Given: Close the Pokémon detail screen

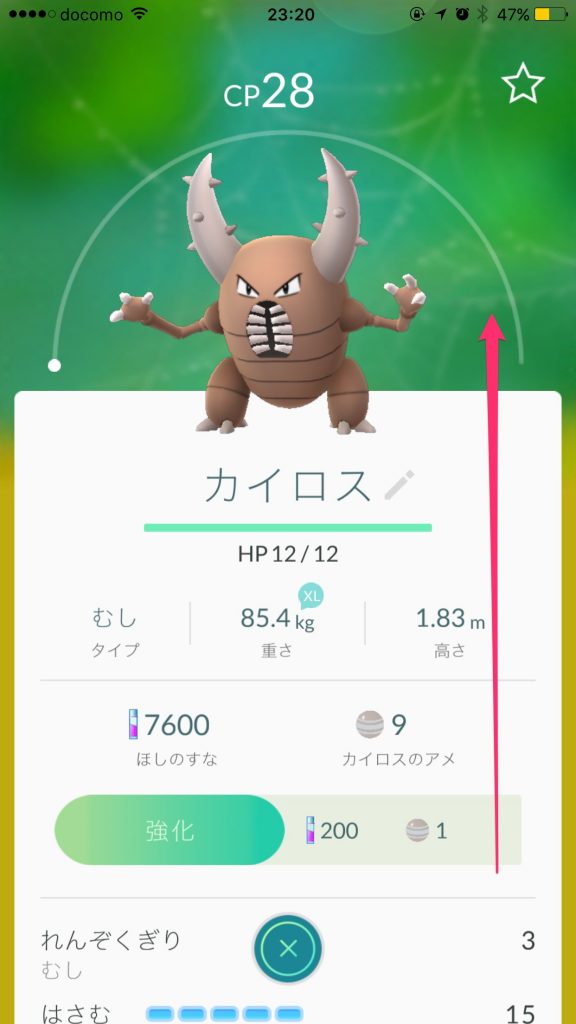Looking at the screenshot, I should (288, 948).
